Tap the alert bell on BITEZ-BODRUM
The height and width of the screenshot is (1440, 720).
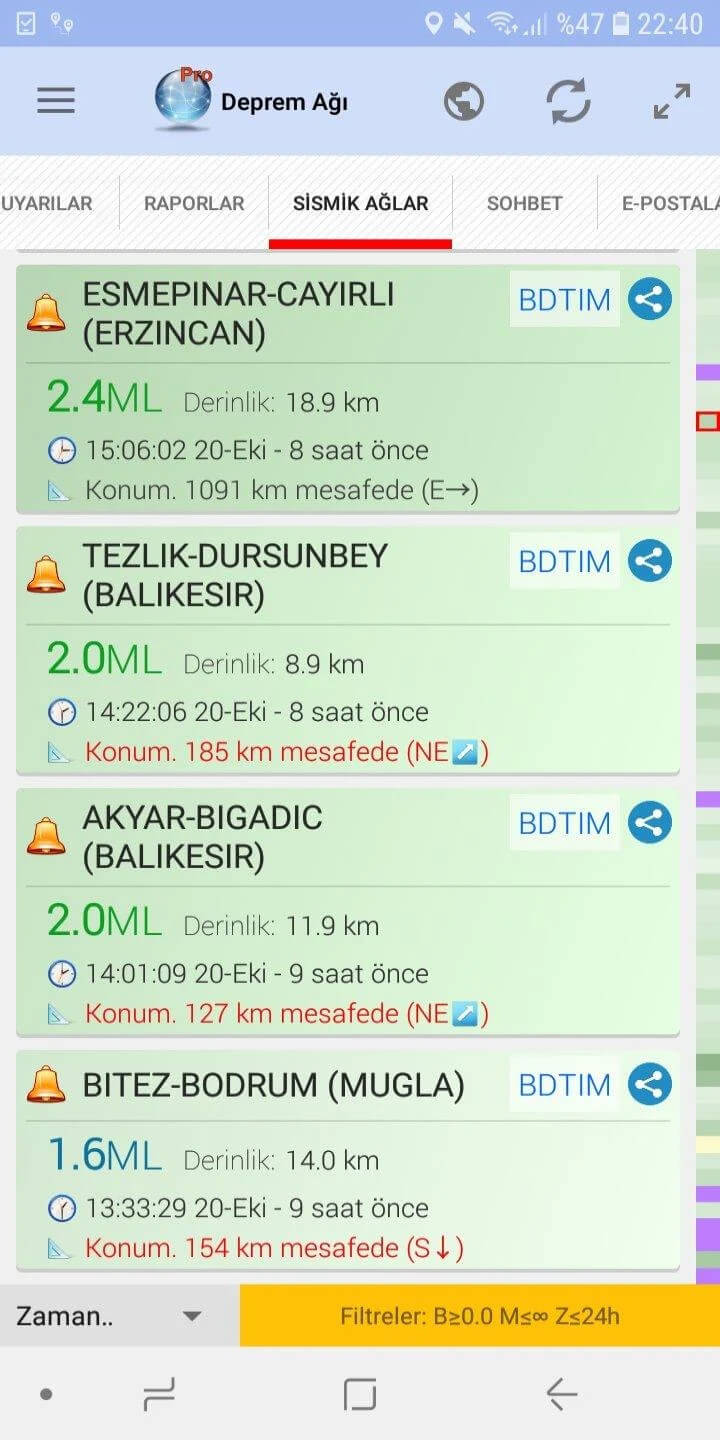pyautogui.click(x=46, y=1085)
